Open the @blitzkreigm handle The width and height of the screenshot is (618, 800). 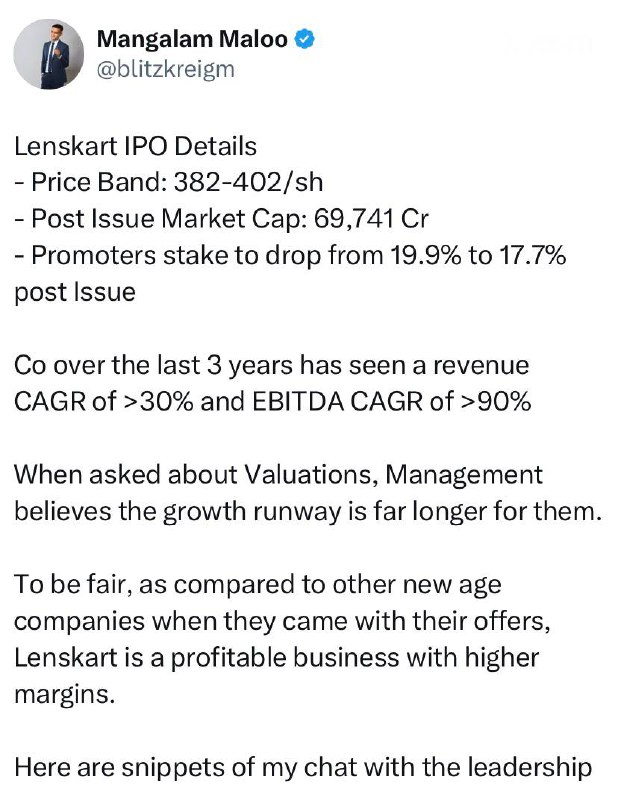[x=165, y=70]
